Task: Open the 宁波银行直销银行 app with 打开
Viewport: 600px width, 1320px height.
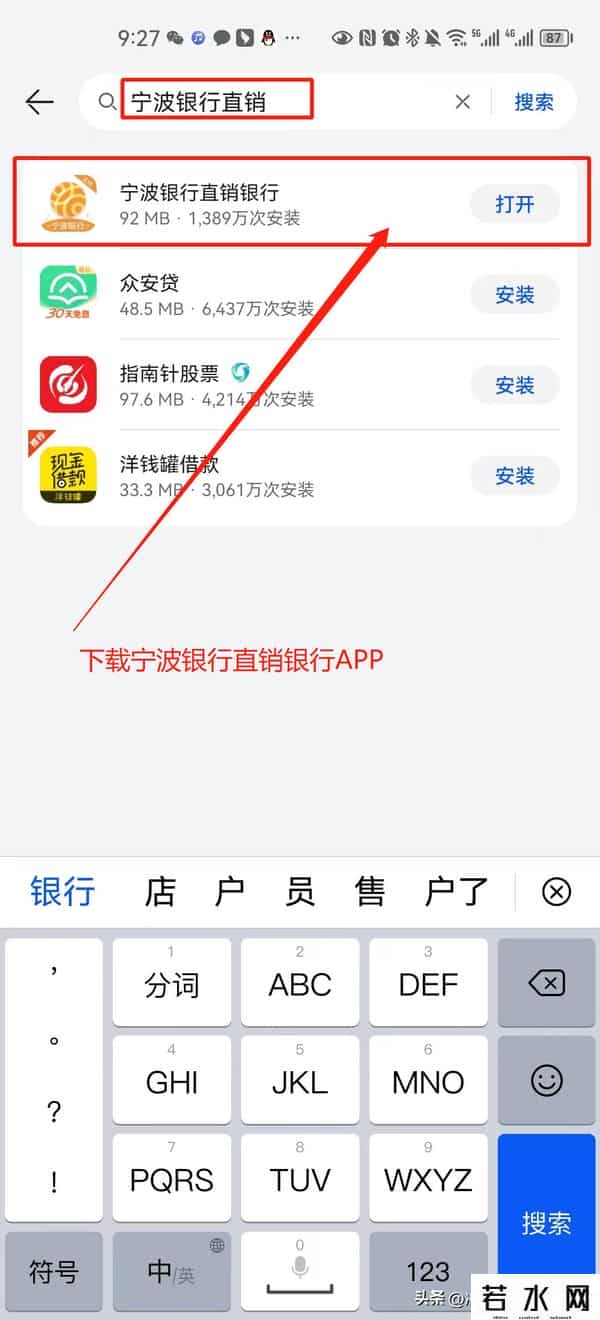Action: click(514, 204)
